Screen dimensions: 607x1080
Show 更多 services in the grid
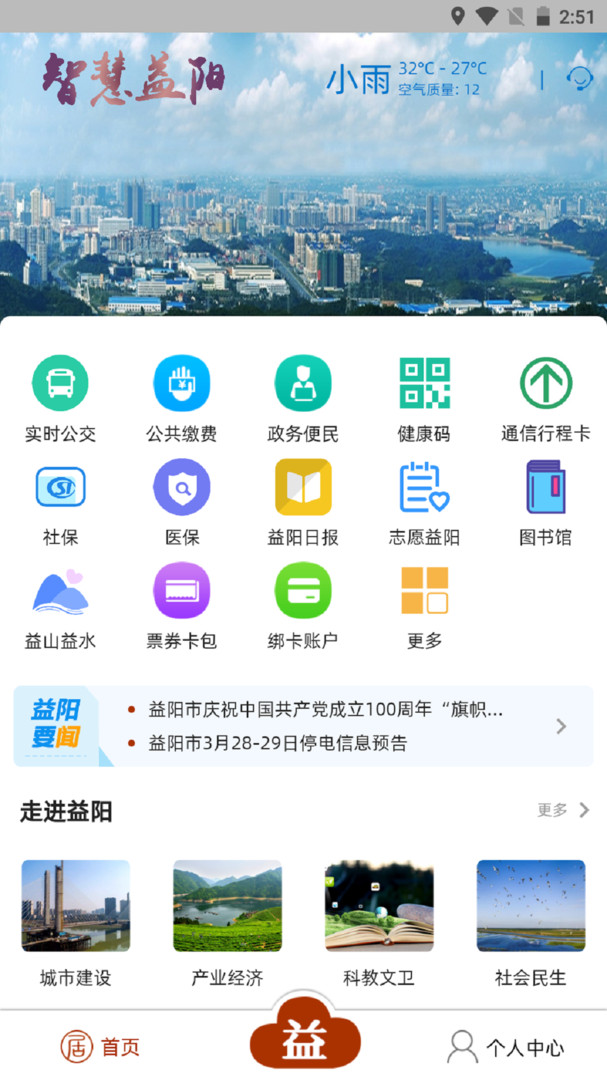pyautogui.click(x=424, y=592)
